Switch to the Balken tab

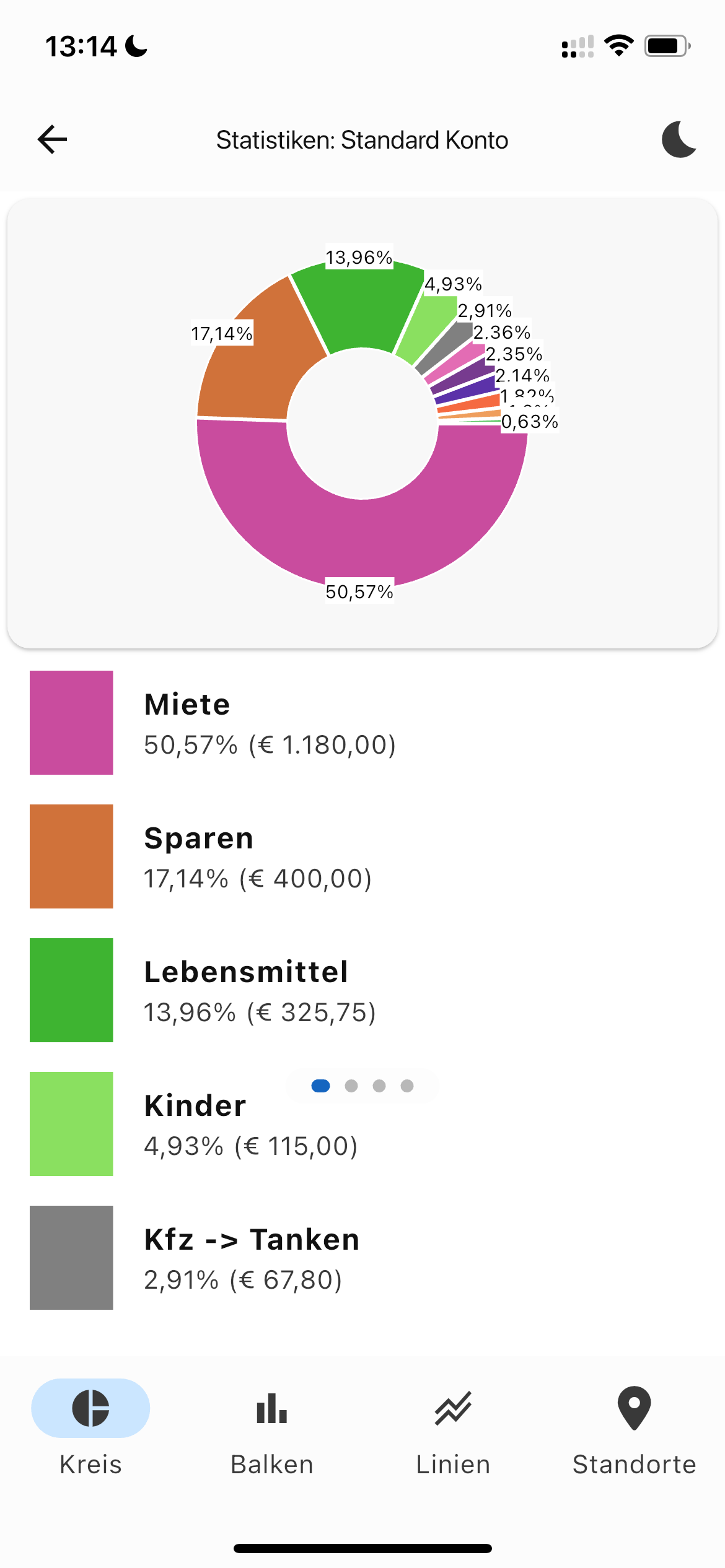pyautogui.click(x=271, y=1463)
